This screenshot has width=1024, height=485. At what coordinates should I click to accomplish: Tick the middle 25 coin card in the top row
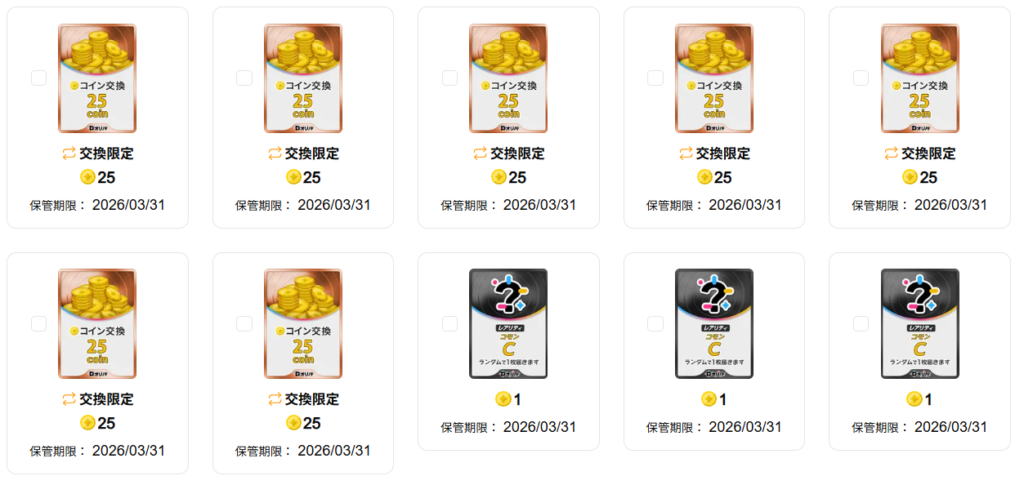point(450,78)
